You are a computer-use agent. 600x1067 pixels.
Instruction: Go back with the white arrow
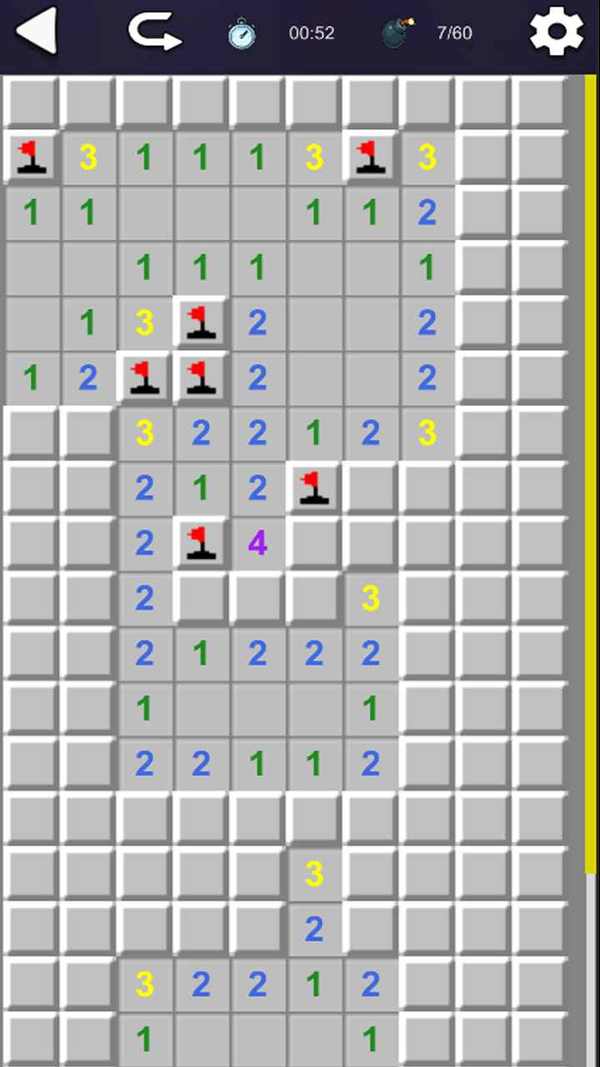click(36, 32)
